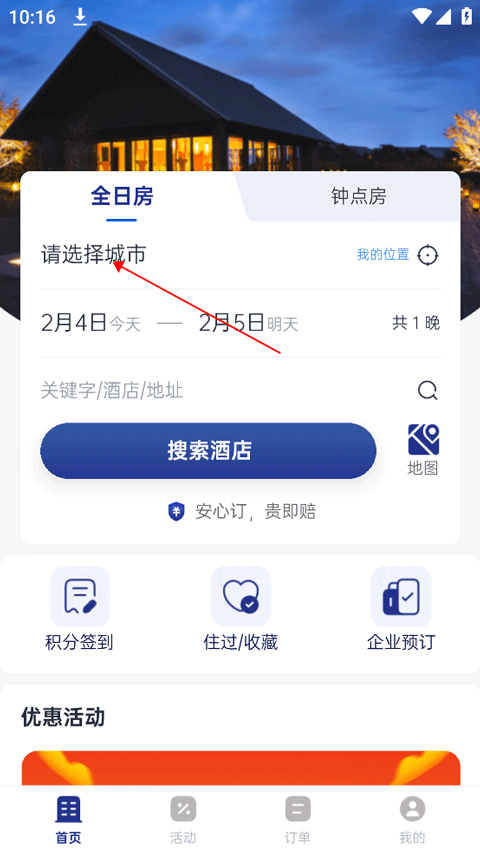Image resolution: width=480 pixels, height=853 pixels.
Task: Open 积分签到 check-in
Action: pyautogui.click(x=79, y=609)
